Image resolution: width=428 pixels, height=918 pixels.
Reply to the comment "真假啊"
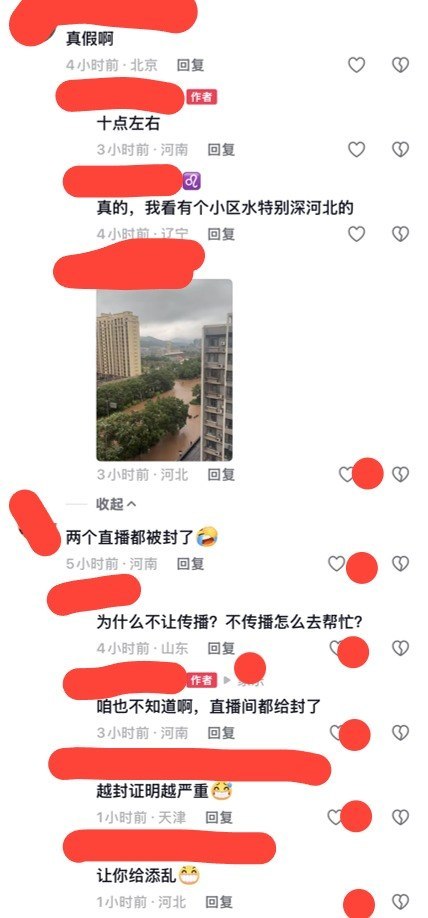click(x=190, y=65)
